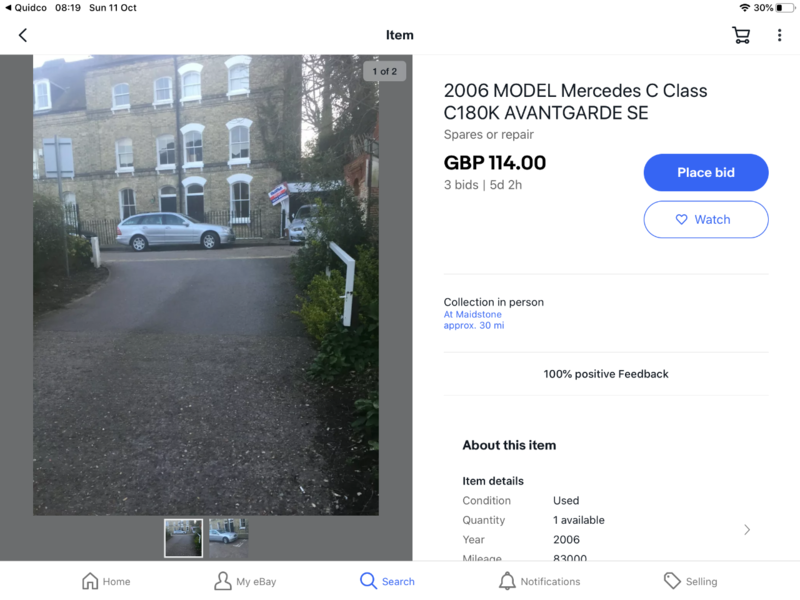Screen dimensions: 800x600
Task: Switch to the Search tab
Action: (387, 581)
